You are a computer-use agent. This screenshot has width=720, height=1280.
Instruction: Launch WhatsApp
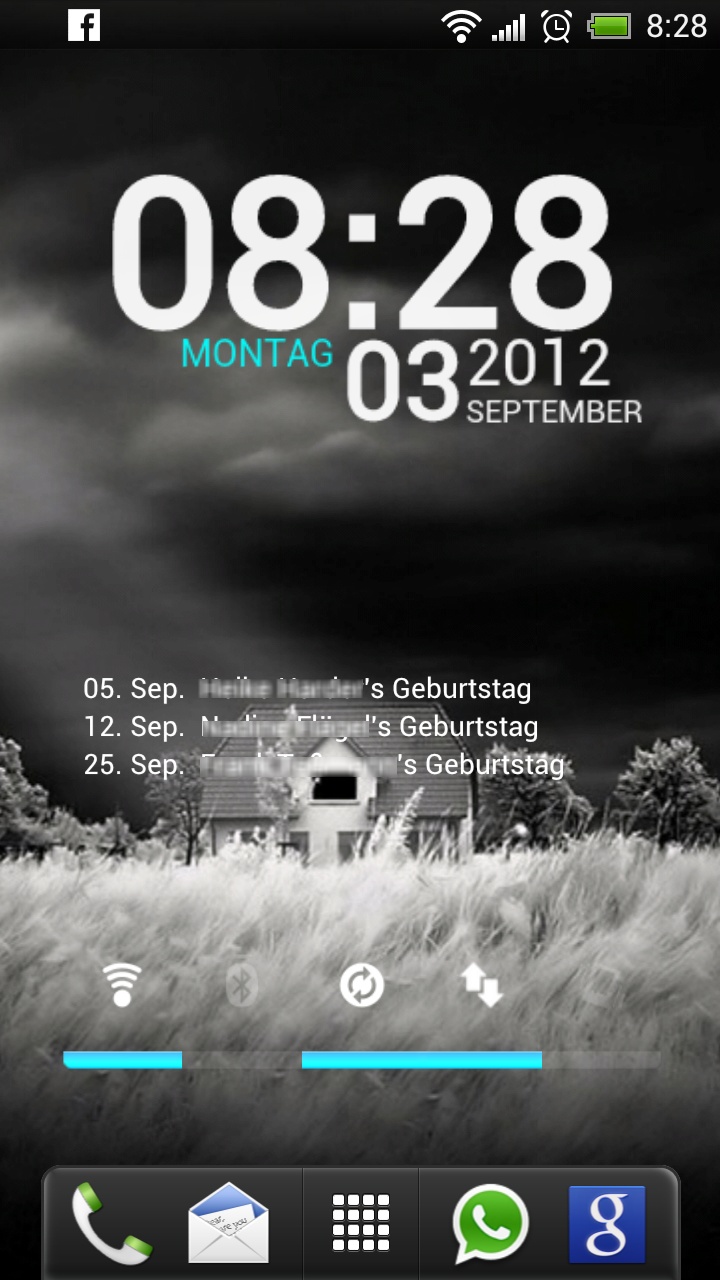(x=490, y=1224)
